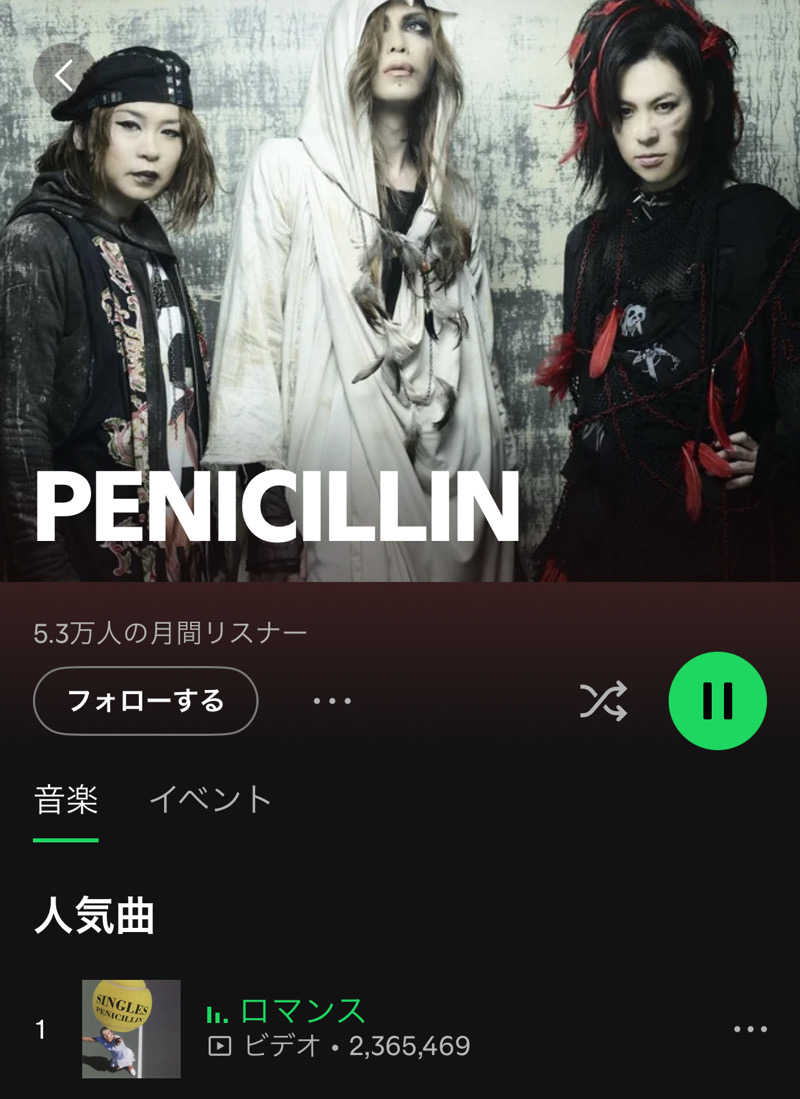Image resolution: width=800 pixels, height=1099 pixels.
Task: Pause playback with the green button
Action: click(717, 701)
